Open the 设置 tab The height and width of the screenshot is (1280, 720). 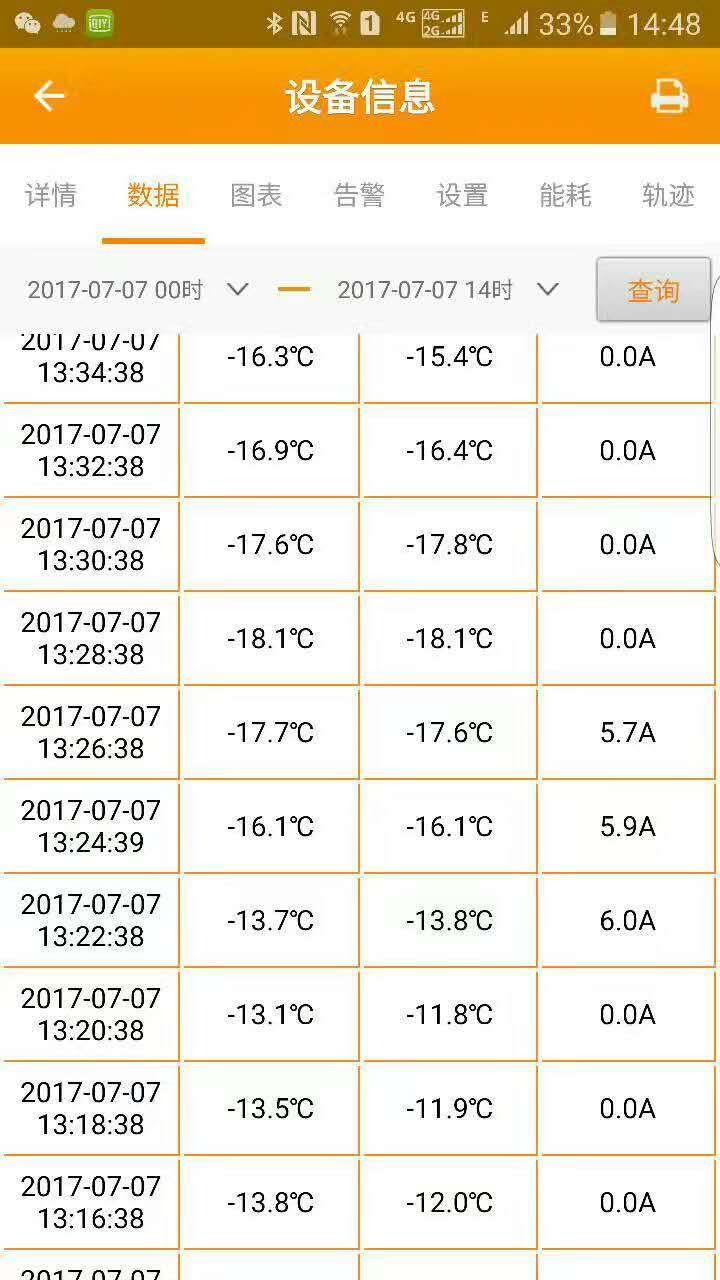pos(462,195)
